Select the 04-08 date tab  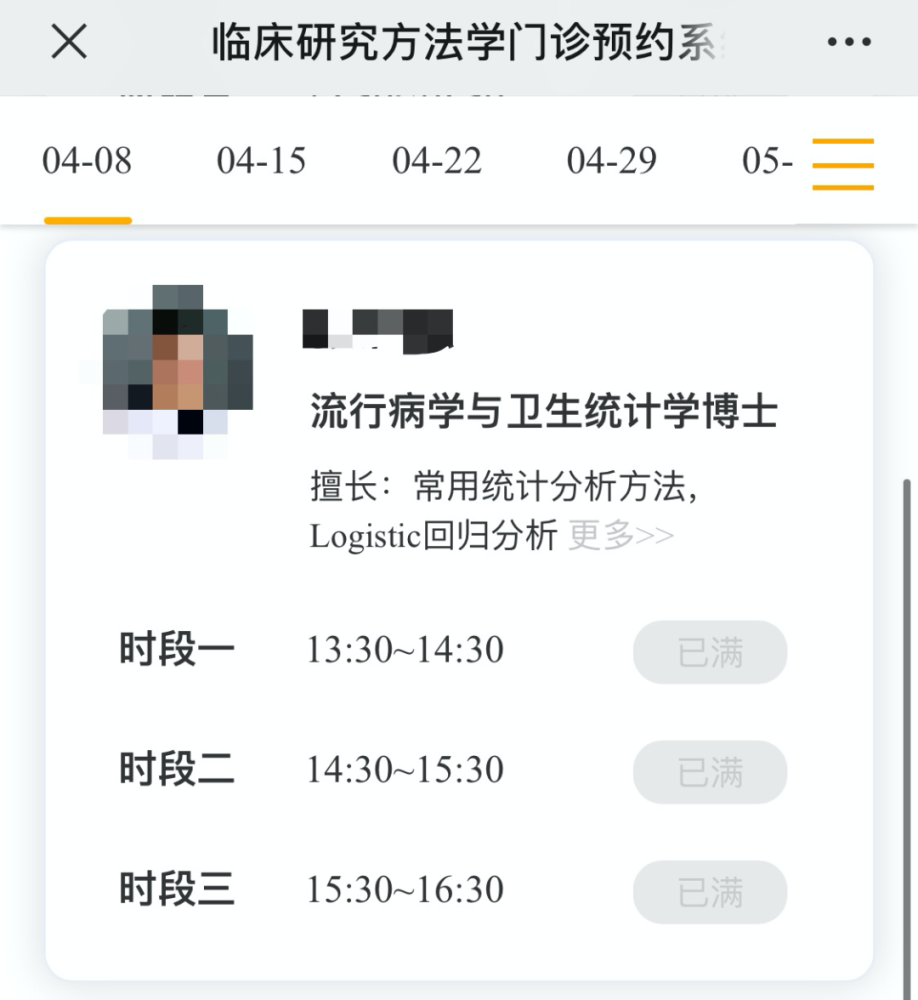click(x=87, y=161)
